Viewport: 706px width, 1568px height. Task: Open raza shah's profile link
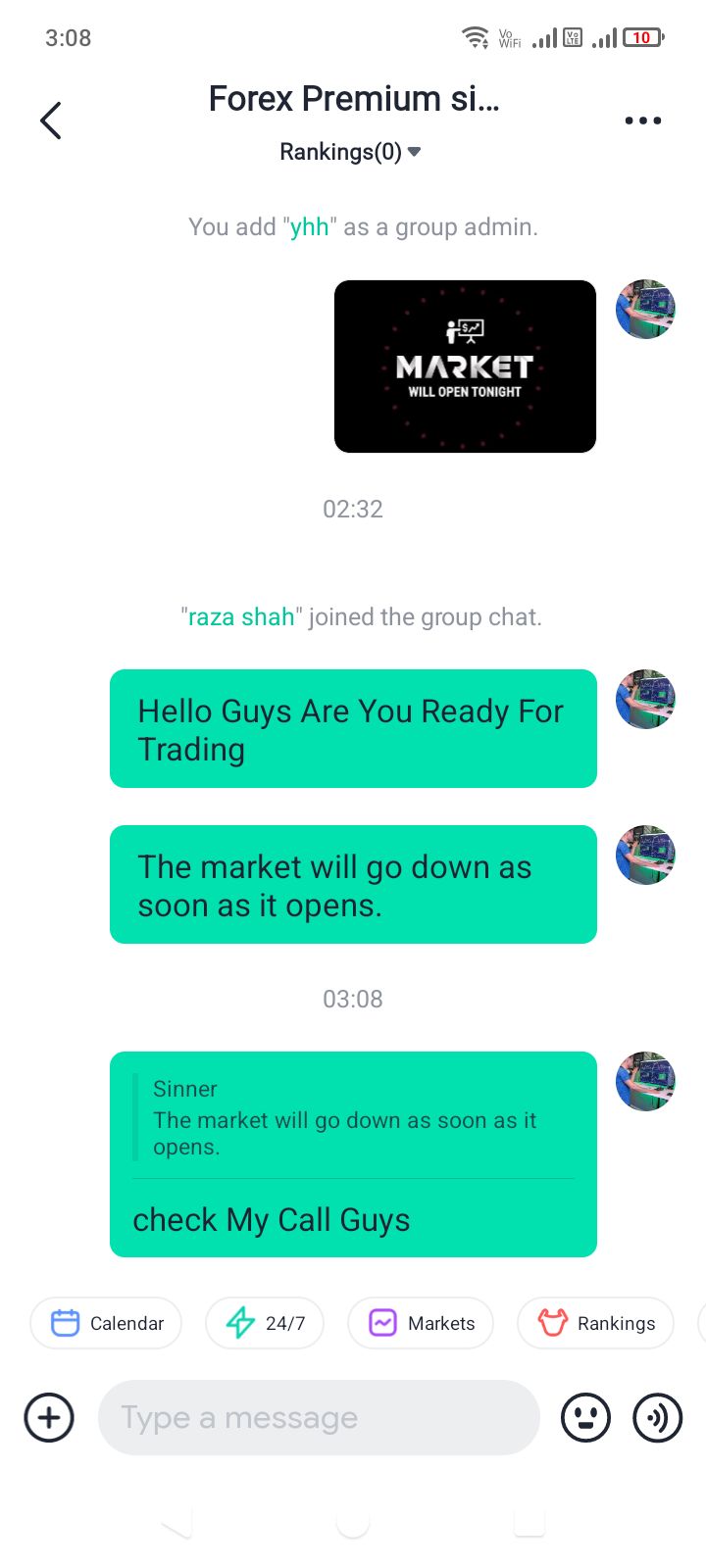tap(241, 616)
